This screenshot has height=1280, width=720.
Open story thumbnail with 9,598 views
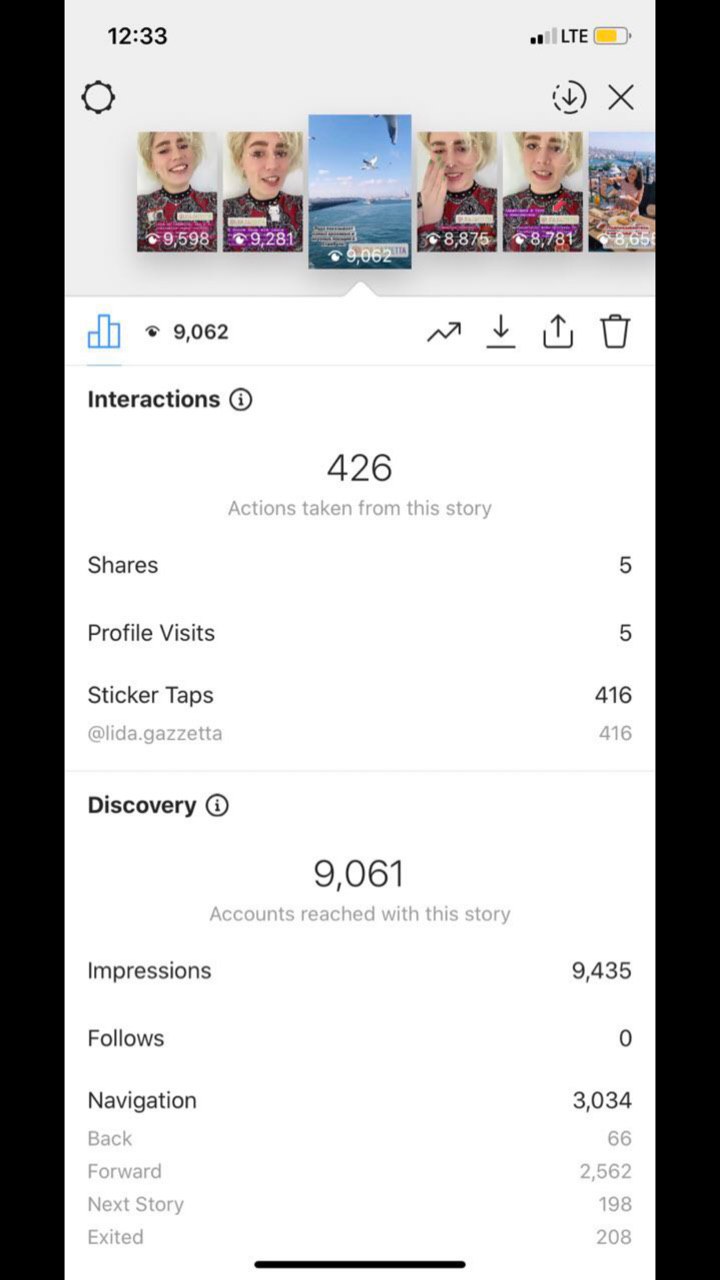pyautogui.click(x=177, y=192)
